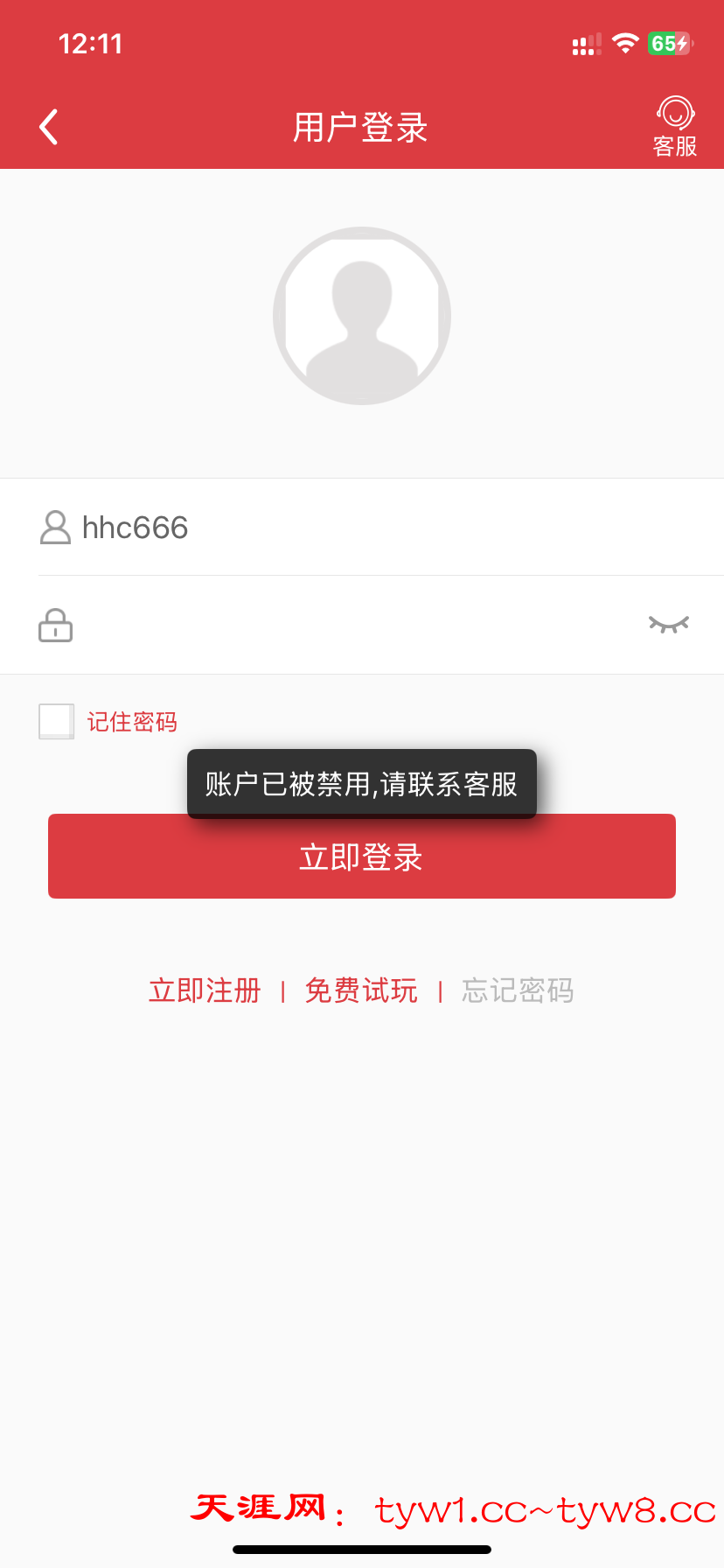This screenshot has height=1568, width=724.
Task: Select 免费试玩 free trial link
Action: tap(361, 990)
